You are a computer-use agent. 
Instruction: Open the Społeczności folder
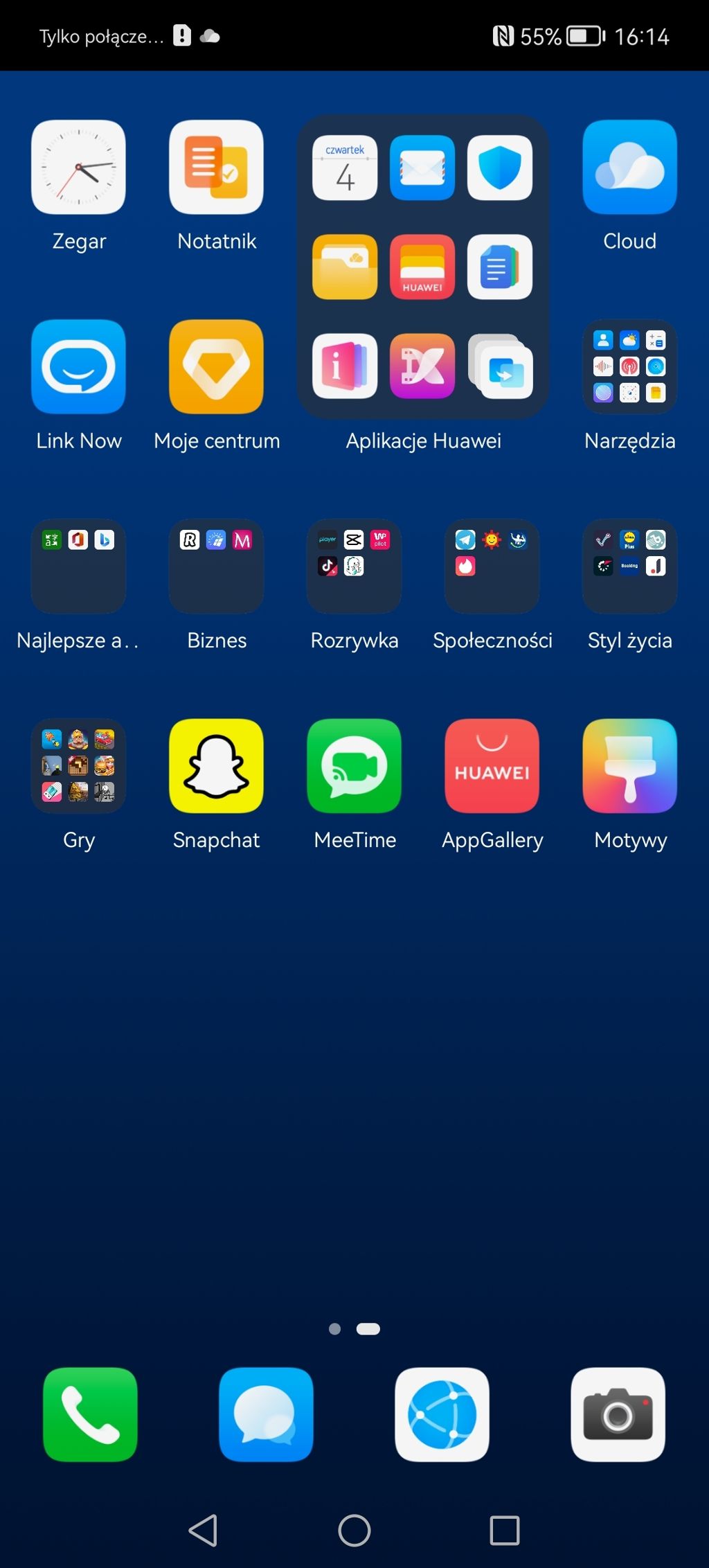coord(492,566)
